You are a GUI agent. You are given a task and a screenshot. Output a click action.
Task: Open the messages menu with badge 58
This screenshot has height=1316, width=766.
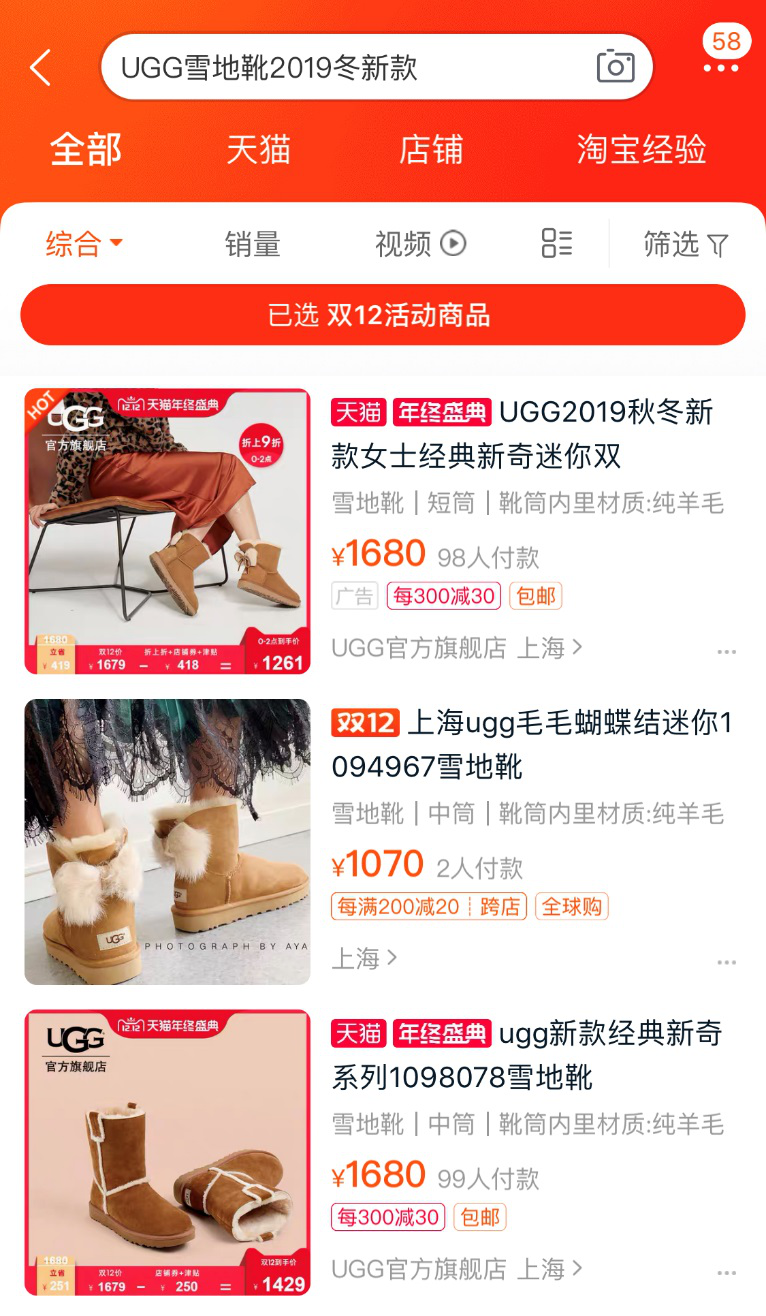(x=722, y=55)
